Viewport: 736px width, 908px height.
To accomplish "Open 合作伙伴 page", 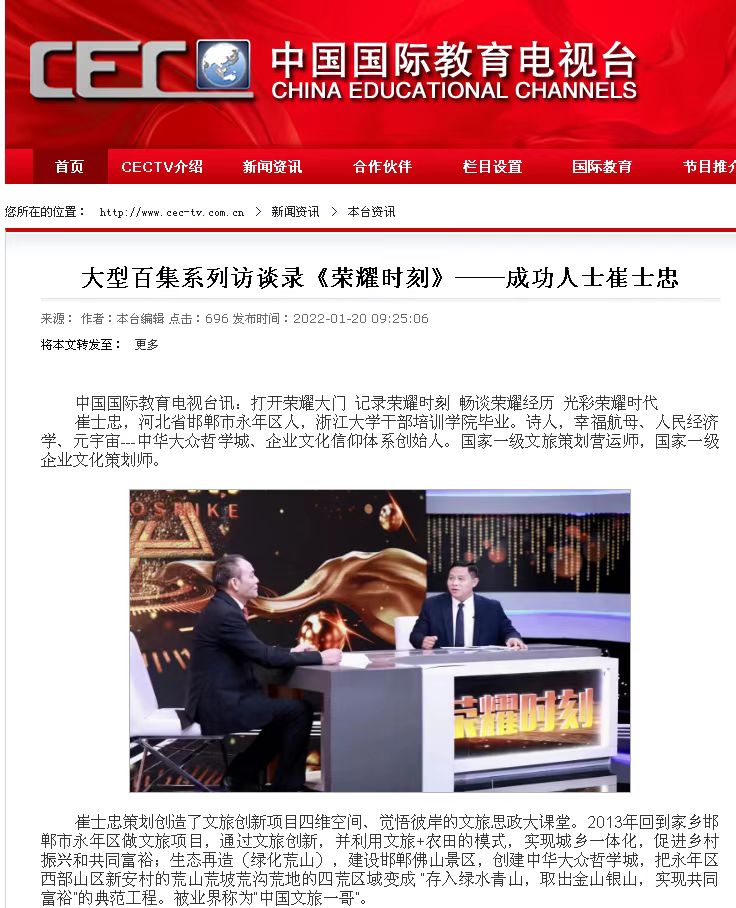I will 382,167.
